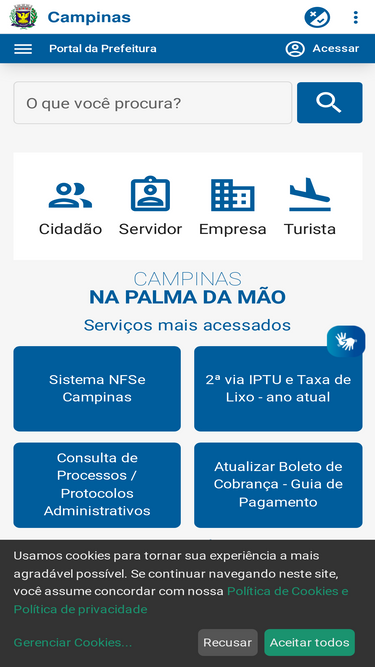Viewport: 375px width, 667px height.
Task: Focus the 'O que você procura?' search field
Action: [153, 103]
